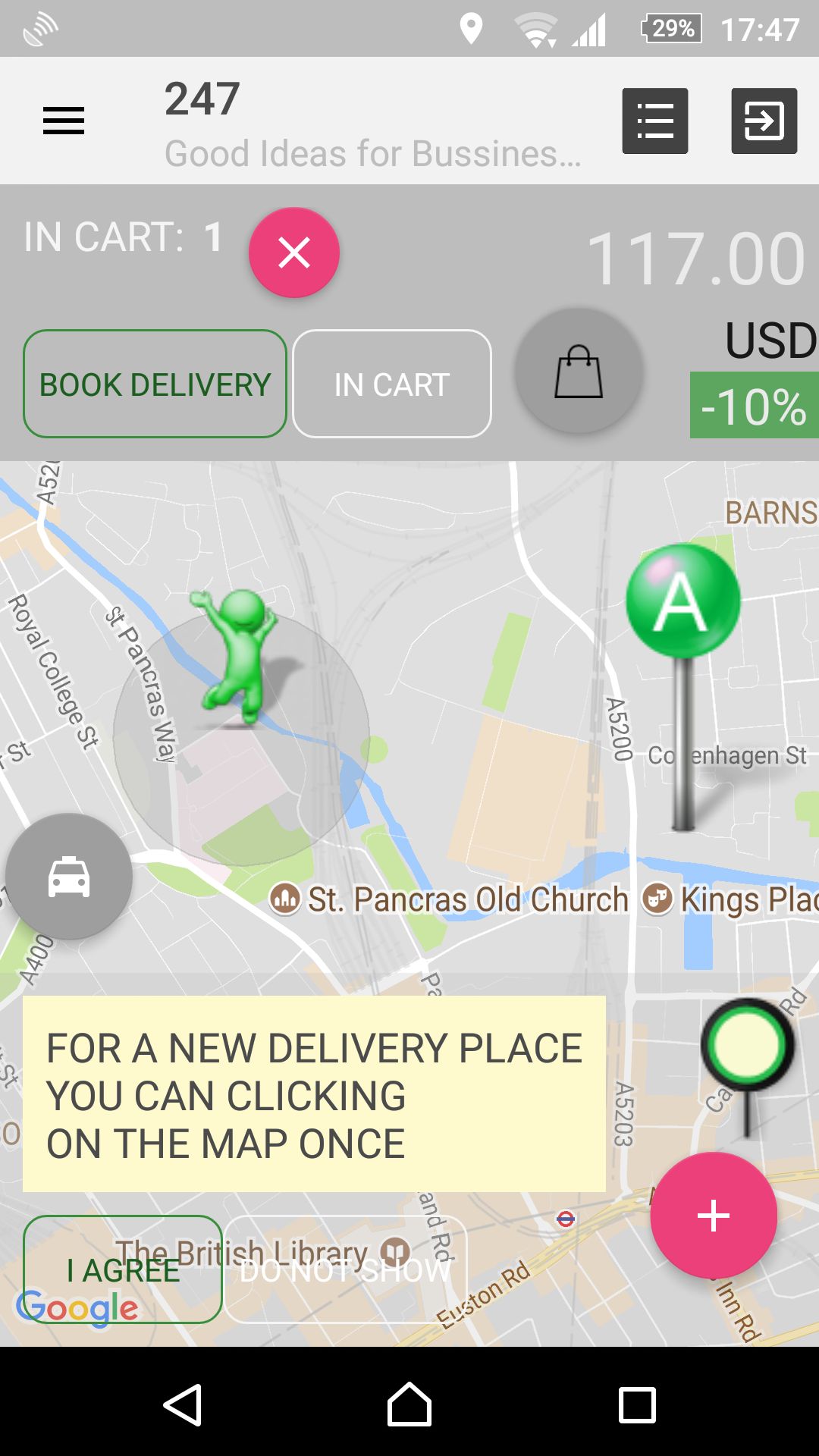Go back using the system back button

pyautogui.click(x=183, y=1405)
